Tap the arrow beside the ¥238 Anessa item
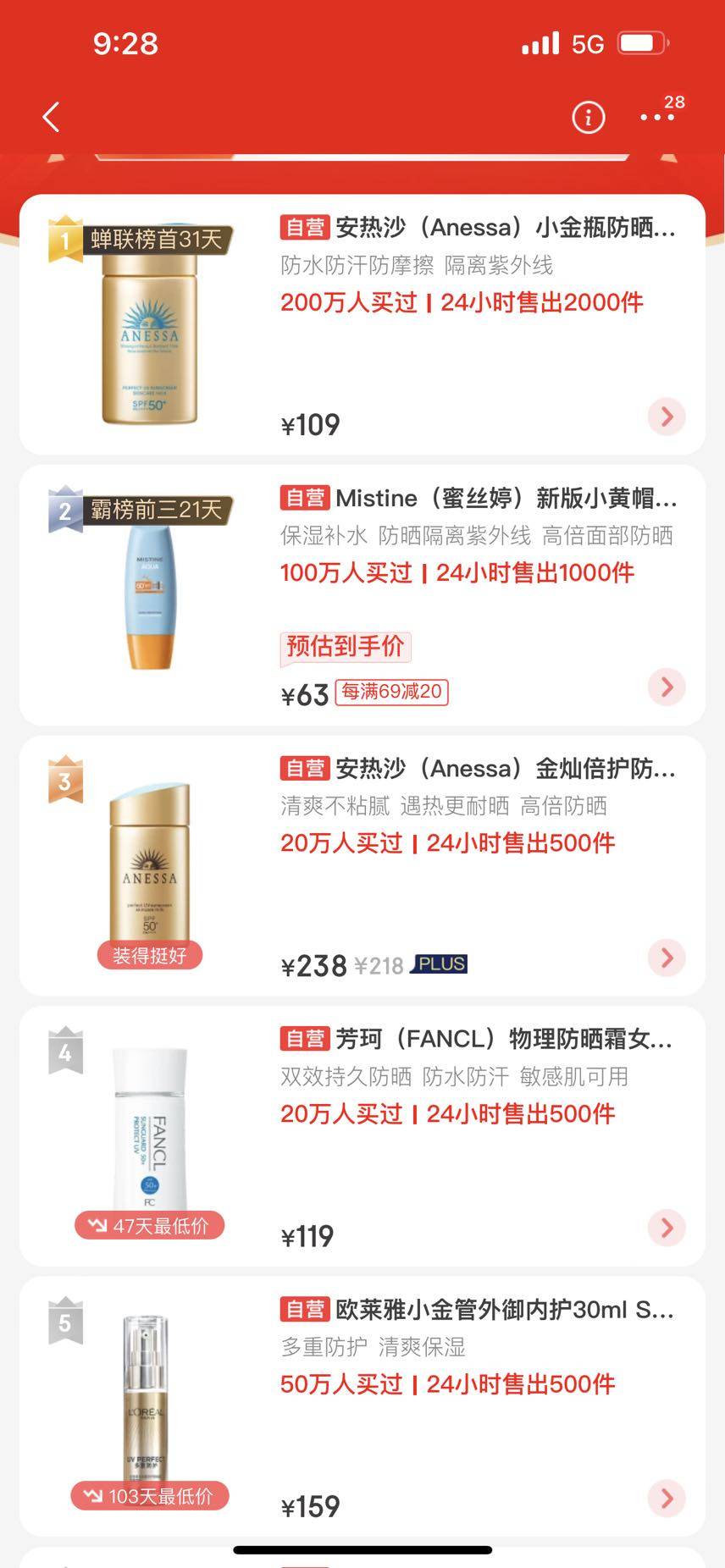The width and height of the screenshot is (725, 1568). pyautogui.click(x=667, y=958)
